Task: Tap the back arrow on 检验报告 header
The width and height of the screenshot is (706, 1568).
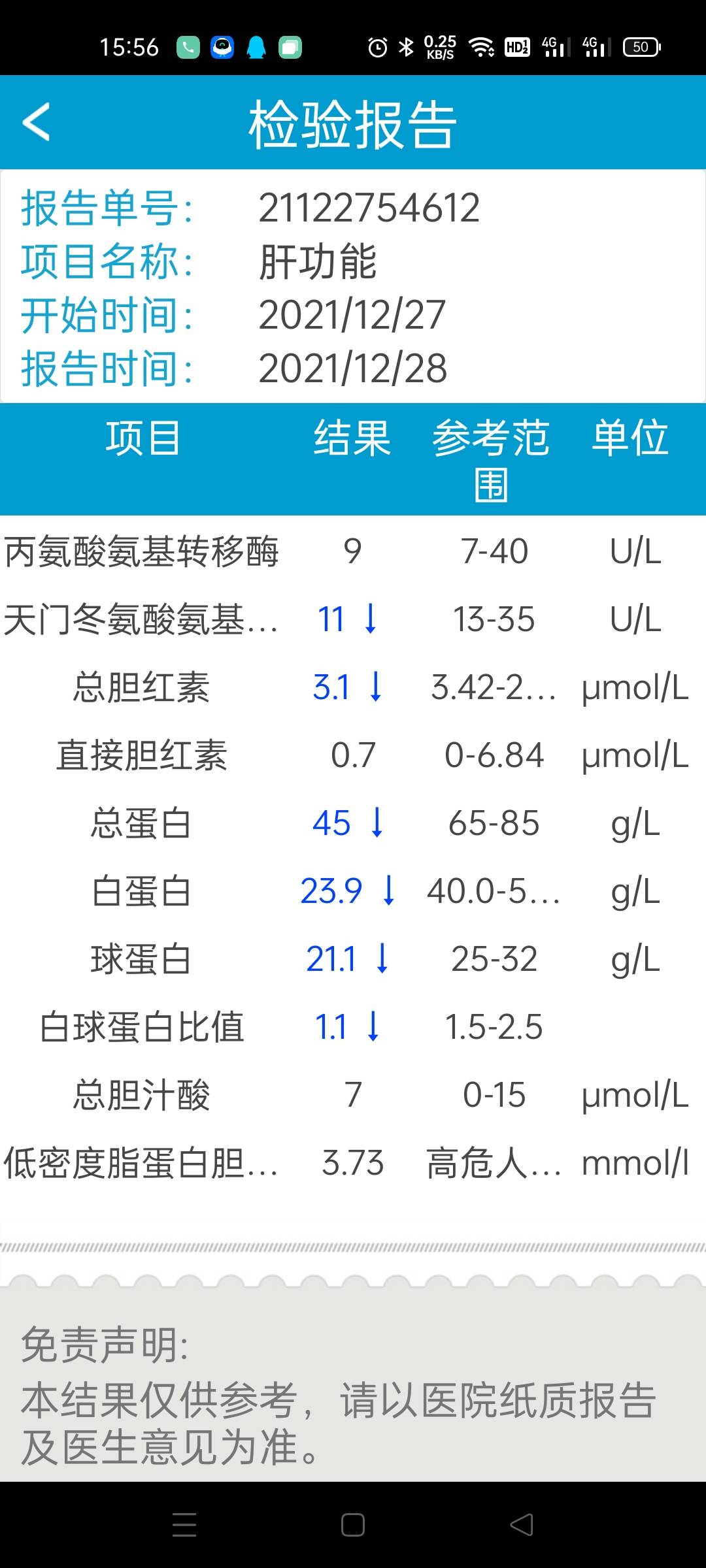Action: point(37,123)
